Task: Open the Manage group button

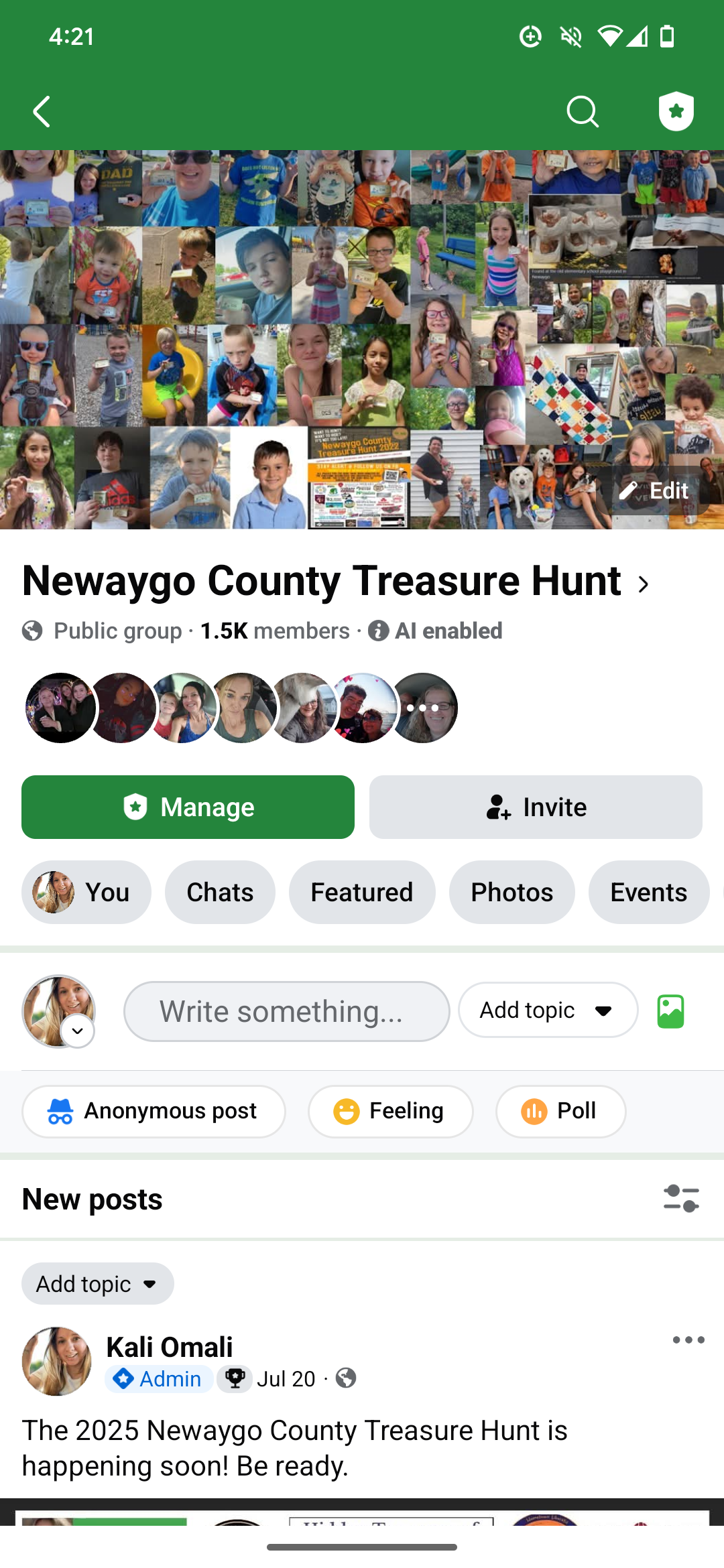Action: click(188, 807)
